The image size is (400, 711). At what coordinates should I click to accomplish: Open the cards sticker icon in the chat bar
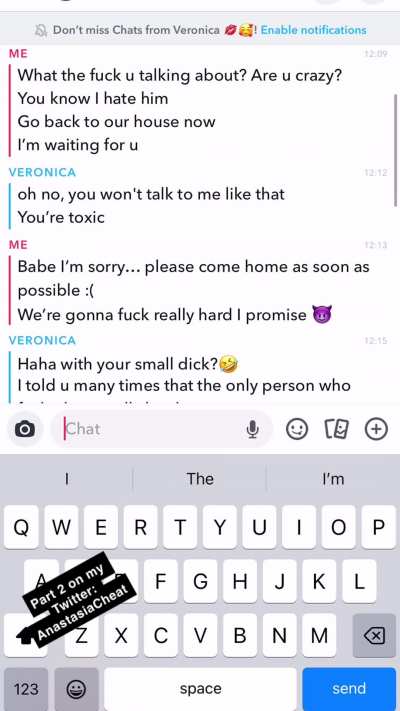tap(337, 429)
